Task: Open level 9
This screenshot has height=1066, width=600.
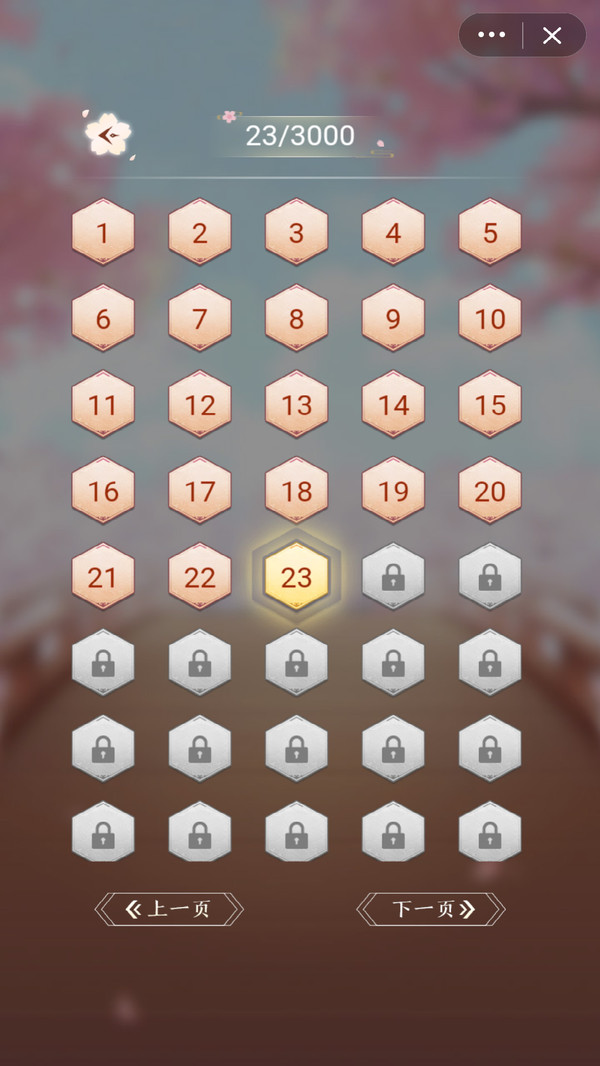Action: click(x=393, y=319)
